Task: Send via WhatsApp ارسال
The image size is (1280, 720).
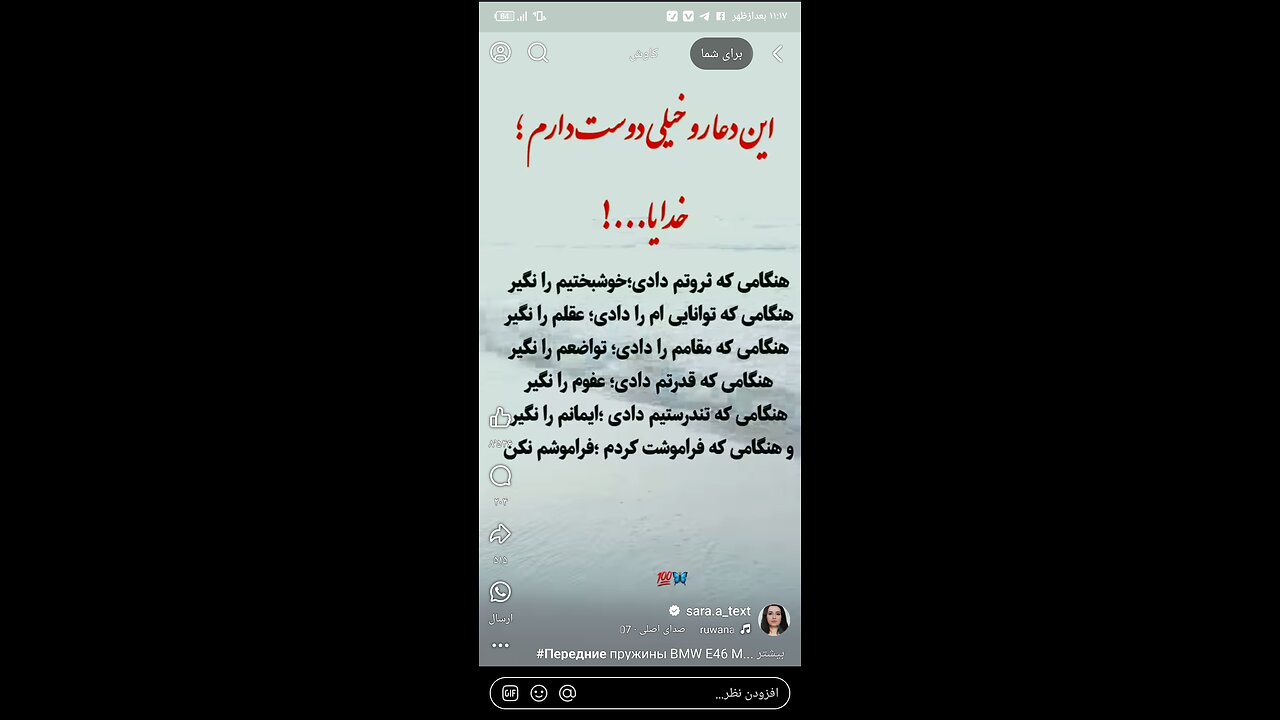Action: click(500, 592)
